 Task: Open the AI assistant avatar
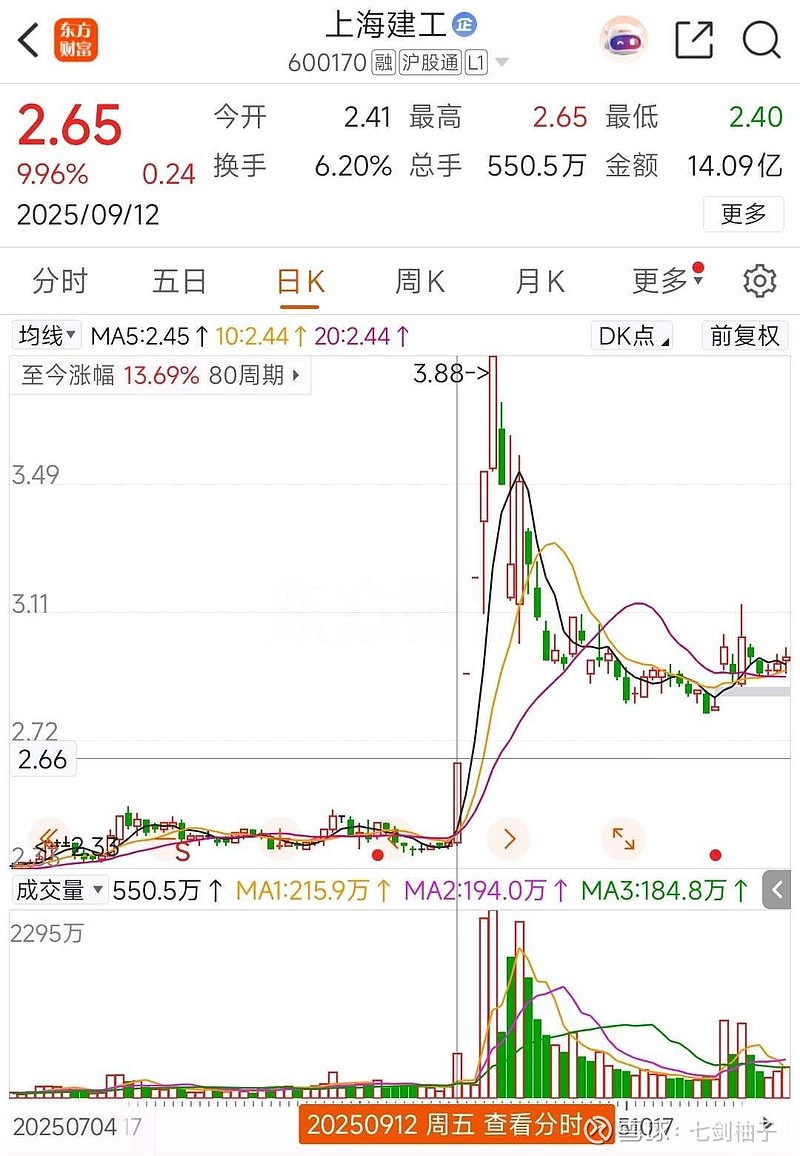622,40
